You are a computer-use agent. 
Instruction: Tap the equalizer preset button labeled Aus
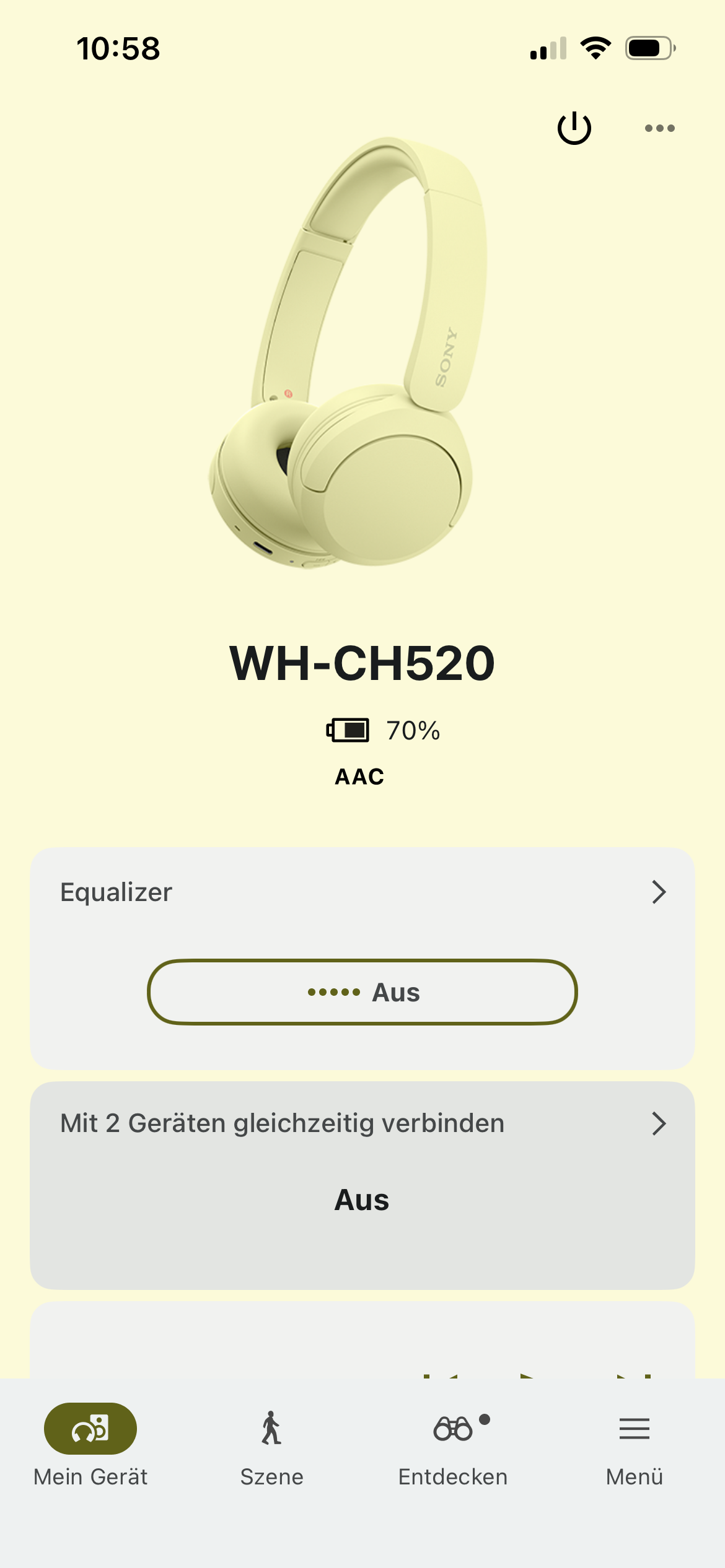[x=362, y=992]
